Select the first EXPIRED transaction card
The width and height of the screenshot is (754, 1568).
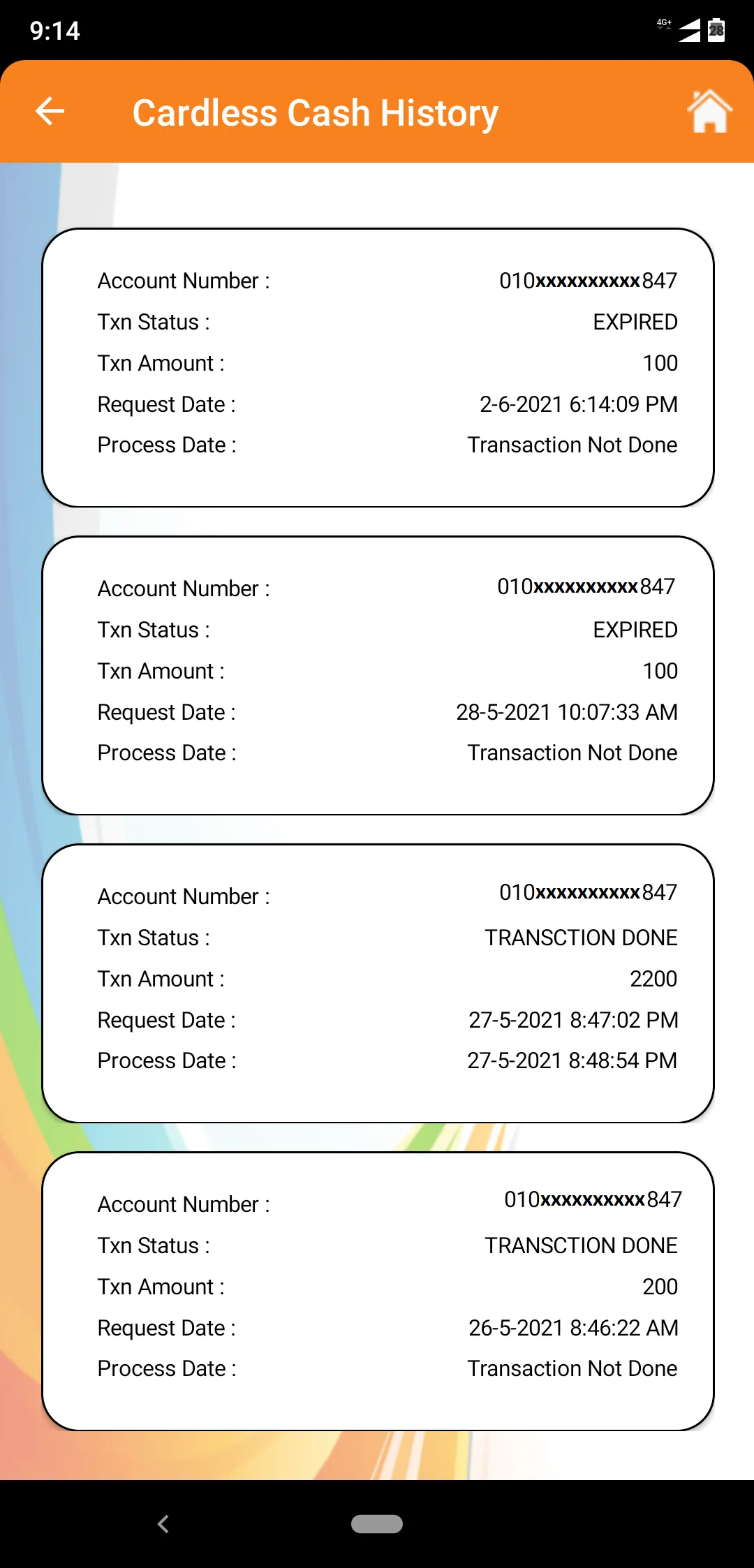coord(377,367)
